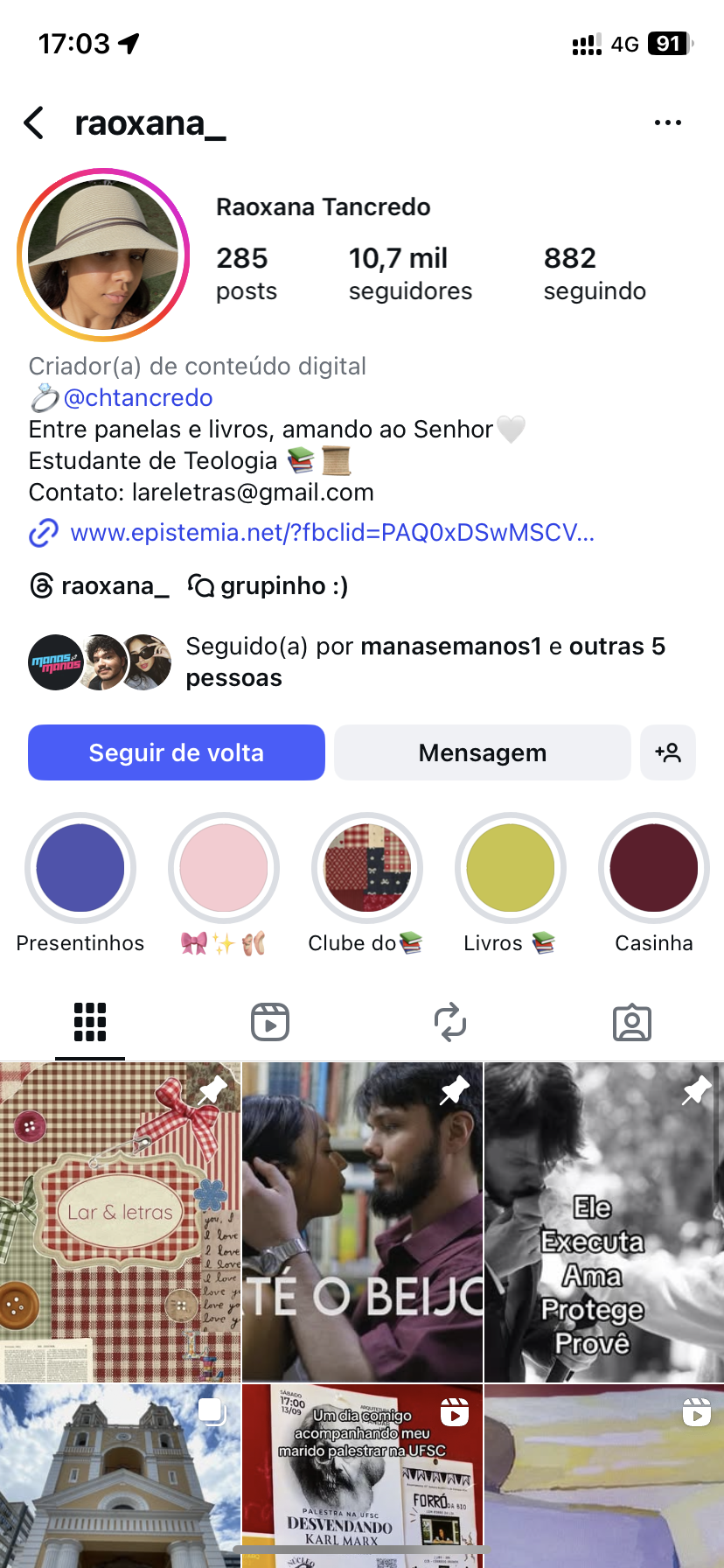Screen dimensions: 724x1568
Task: Open the Desvendando Karl Marx reel
Action: tap(362, 1475)
